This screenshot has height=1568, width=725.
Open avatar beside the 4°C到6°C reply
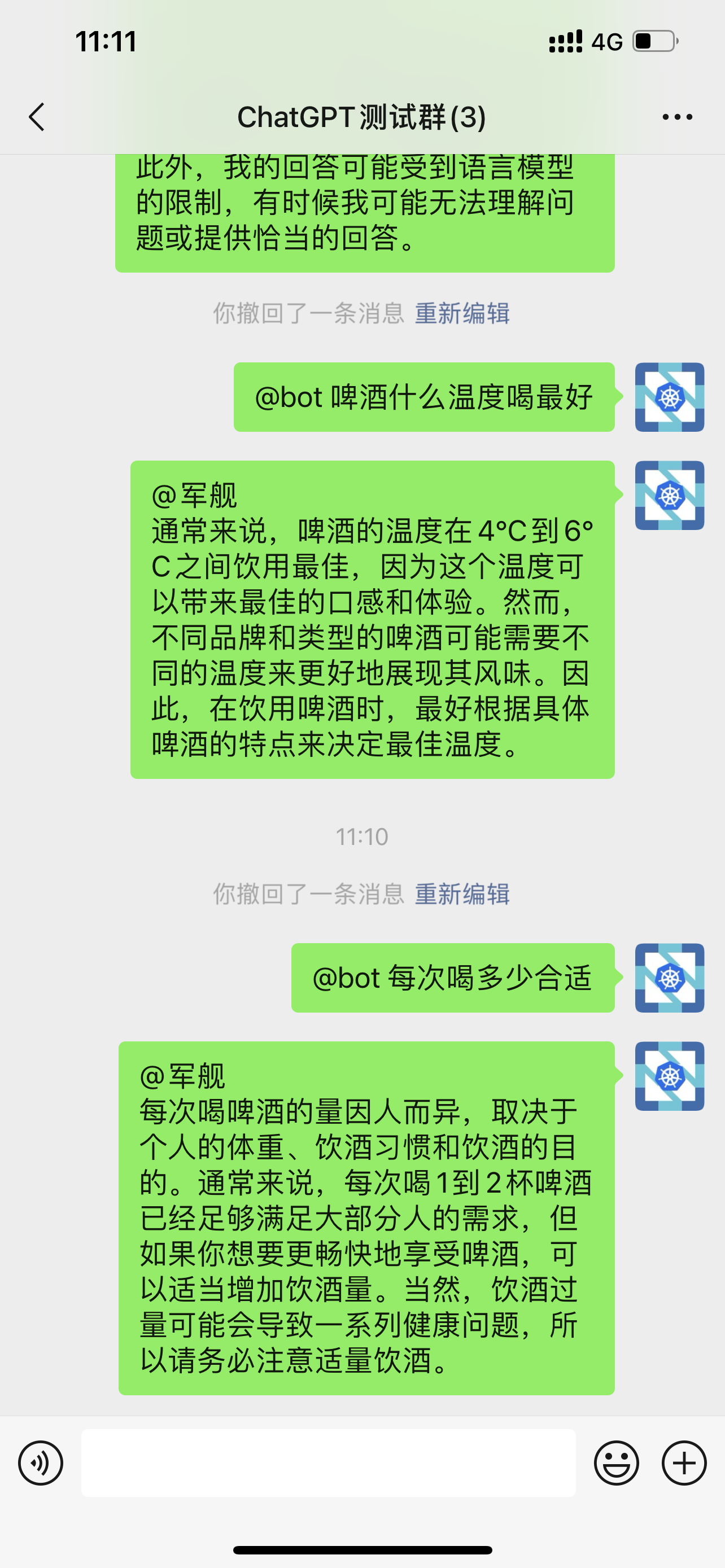670,496
